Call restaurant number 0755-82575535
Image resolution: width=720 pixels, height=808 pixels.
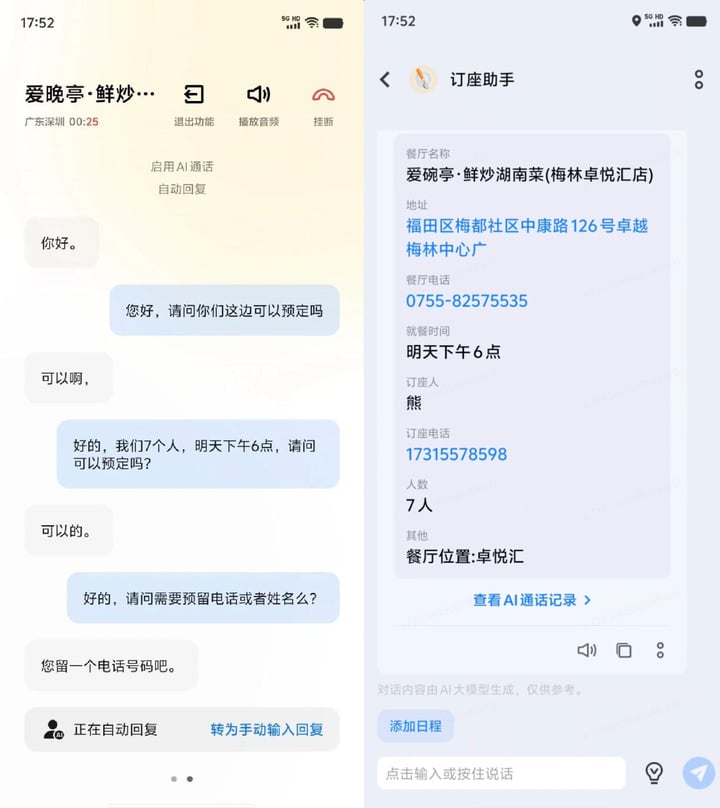[466, 301]
